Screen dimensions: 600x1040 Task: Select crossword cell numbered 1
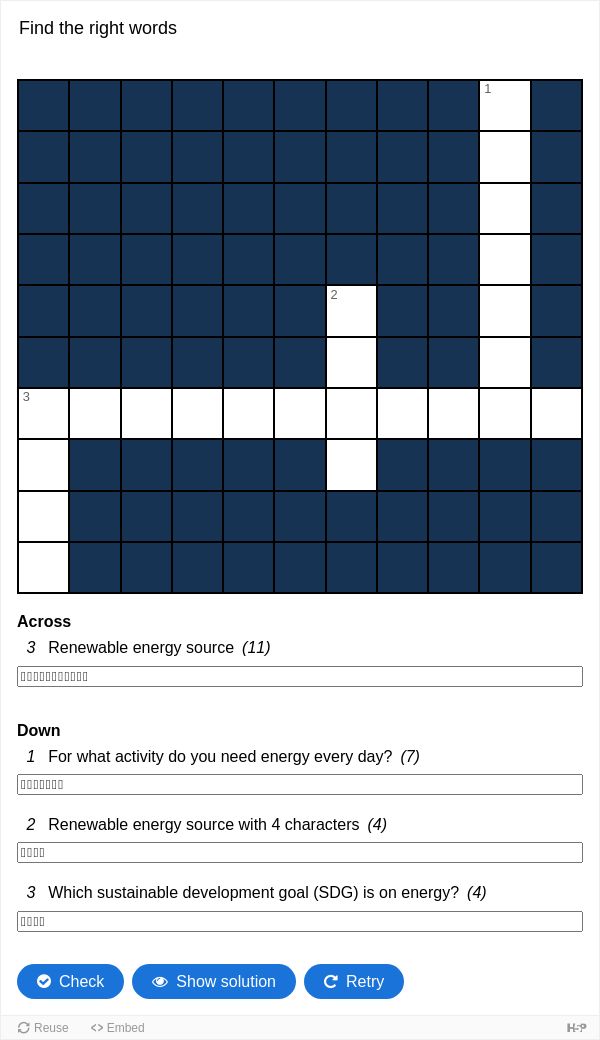click(505, 106)
